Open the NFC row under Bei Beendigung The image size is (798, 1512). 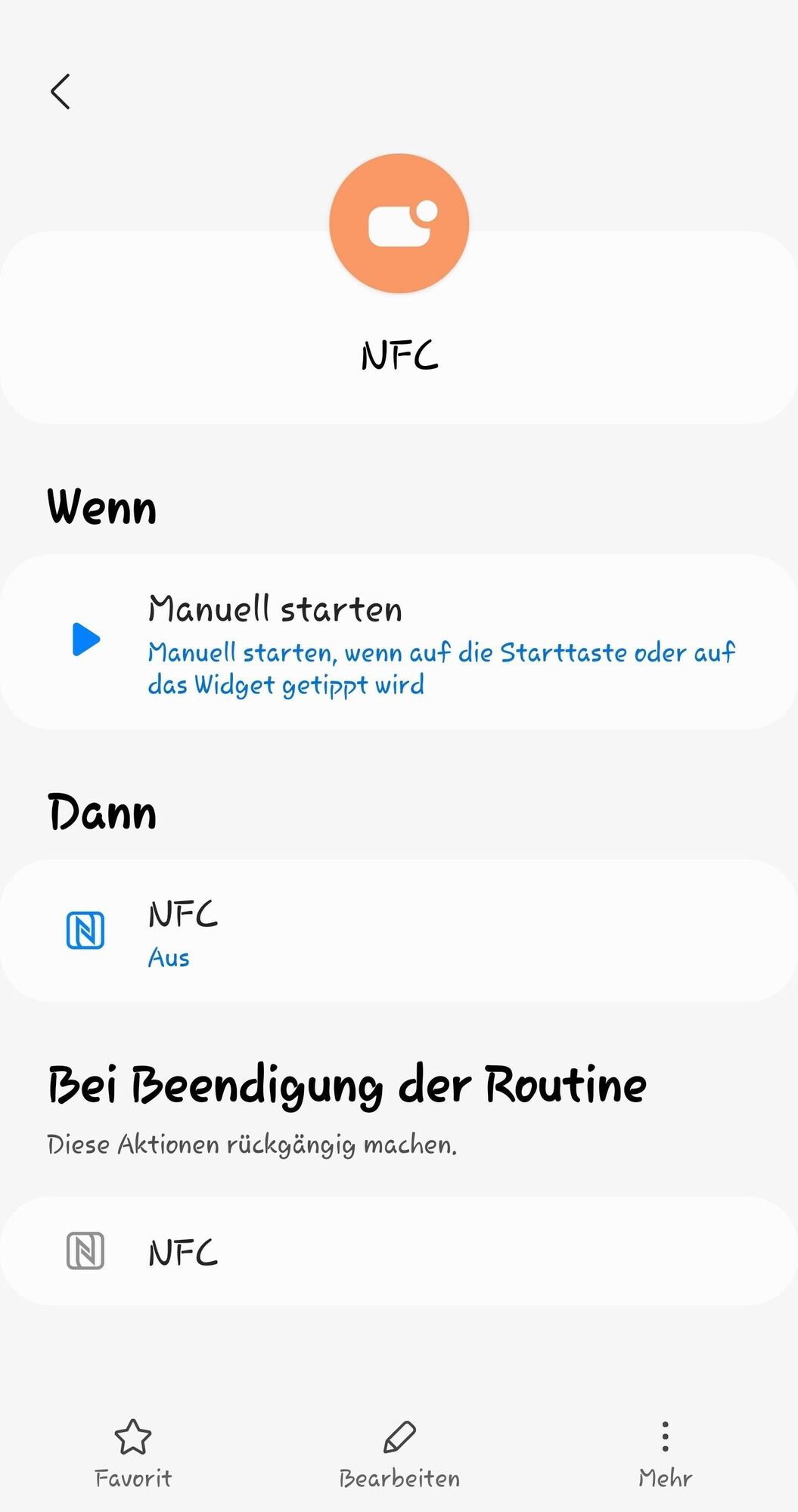(399, 1251)
